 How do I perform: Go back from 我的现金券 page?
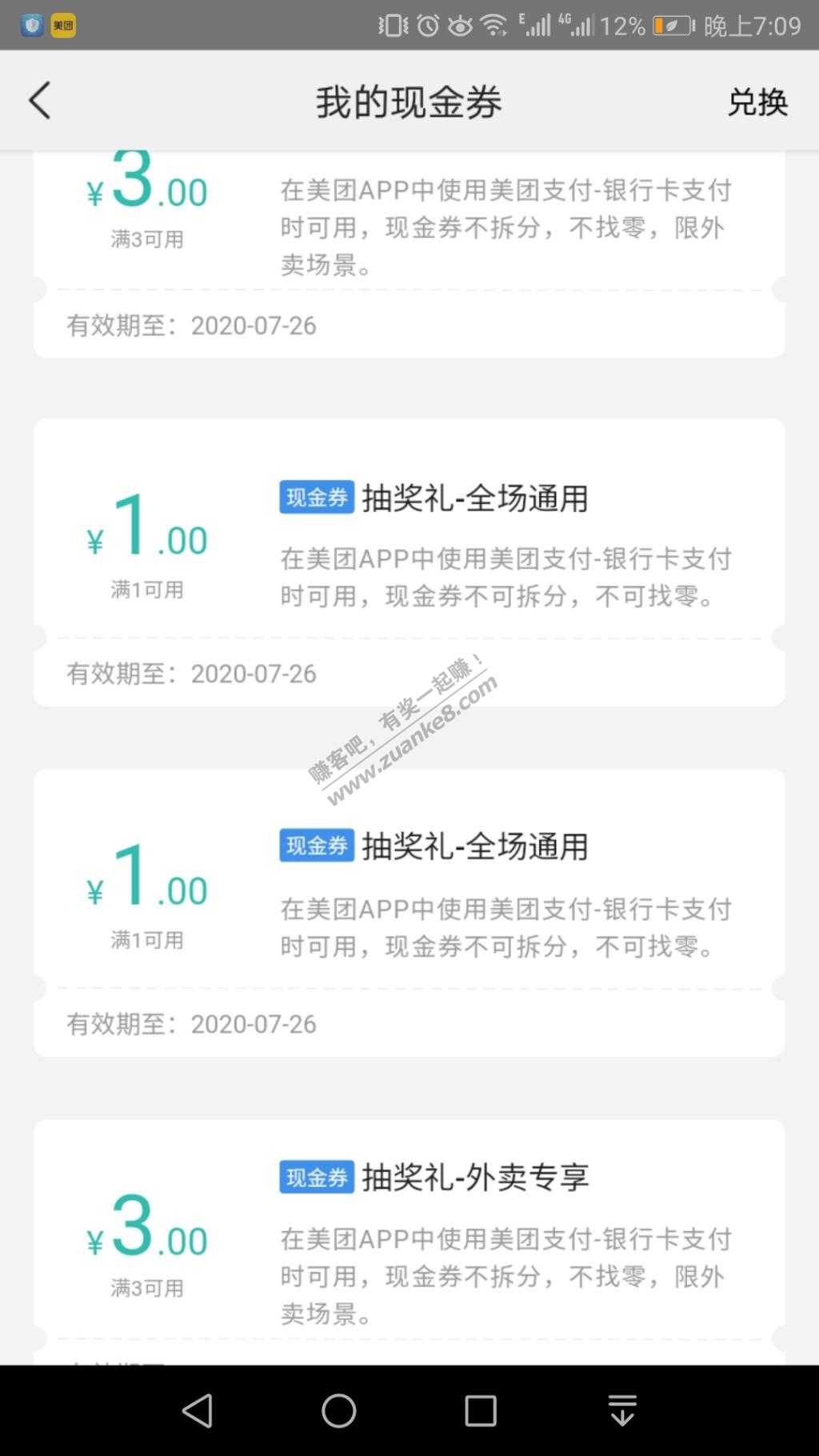click(x=40, y=101)
